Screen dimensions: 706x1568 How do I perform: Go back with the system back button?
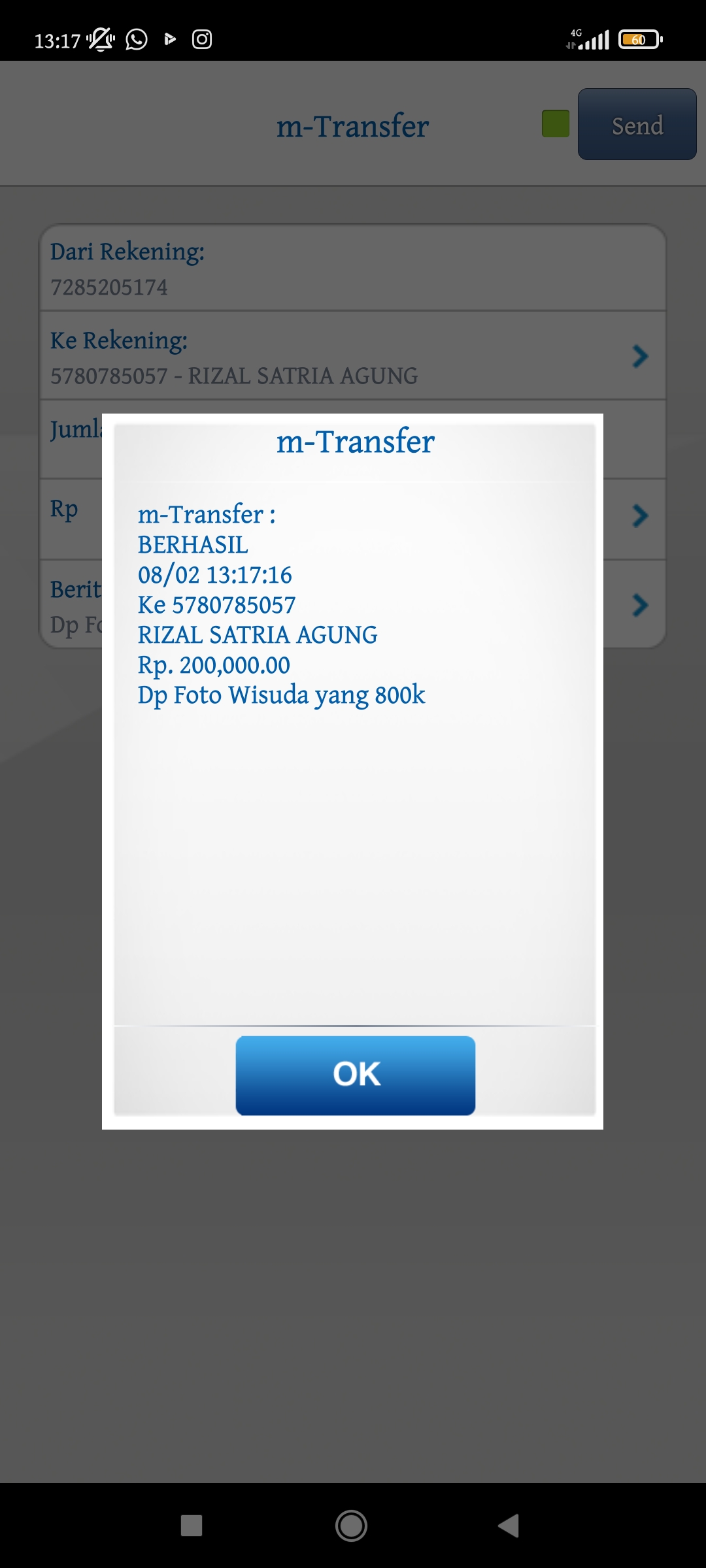click(x=509, y=1526)
